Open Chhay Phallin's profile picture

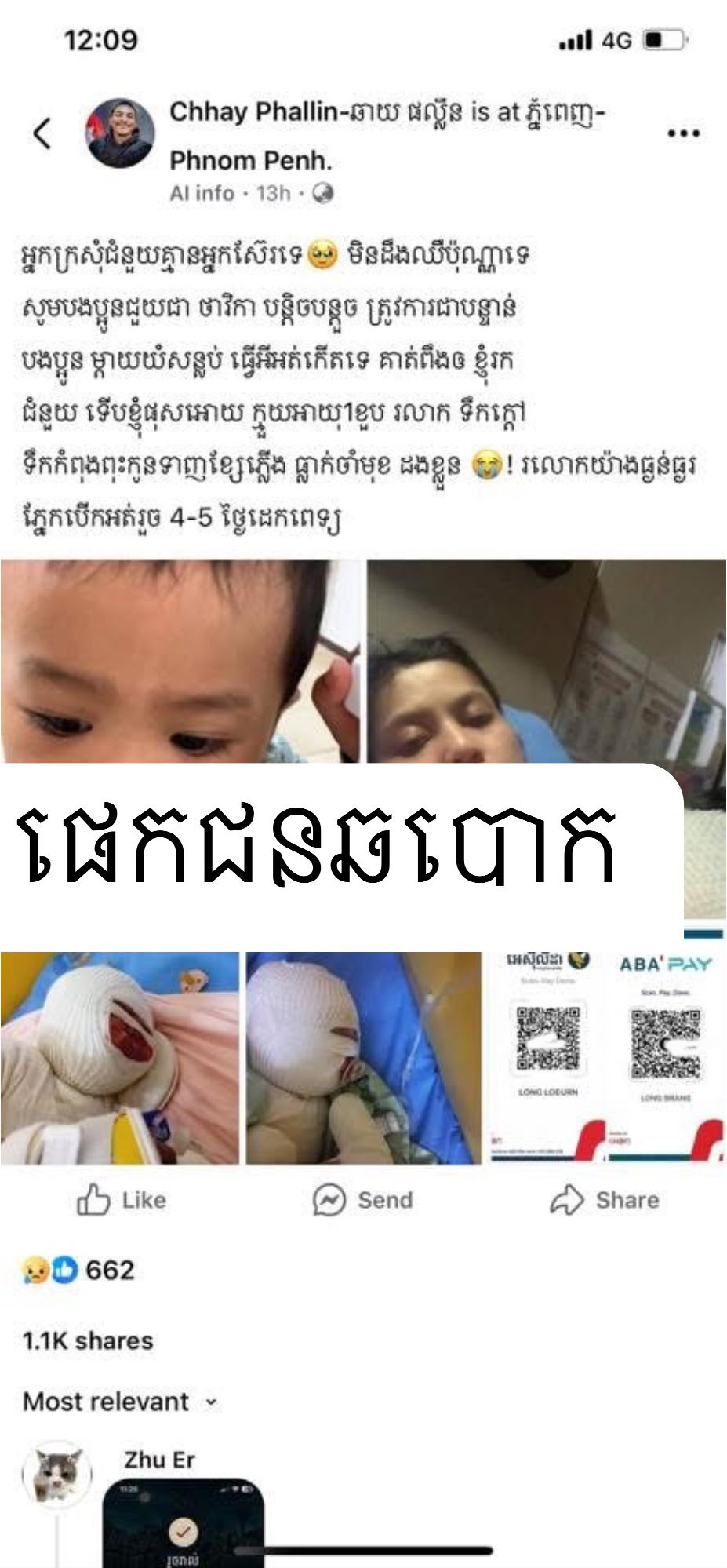pyautogui.click(x=120, y=133)
